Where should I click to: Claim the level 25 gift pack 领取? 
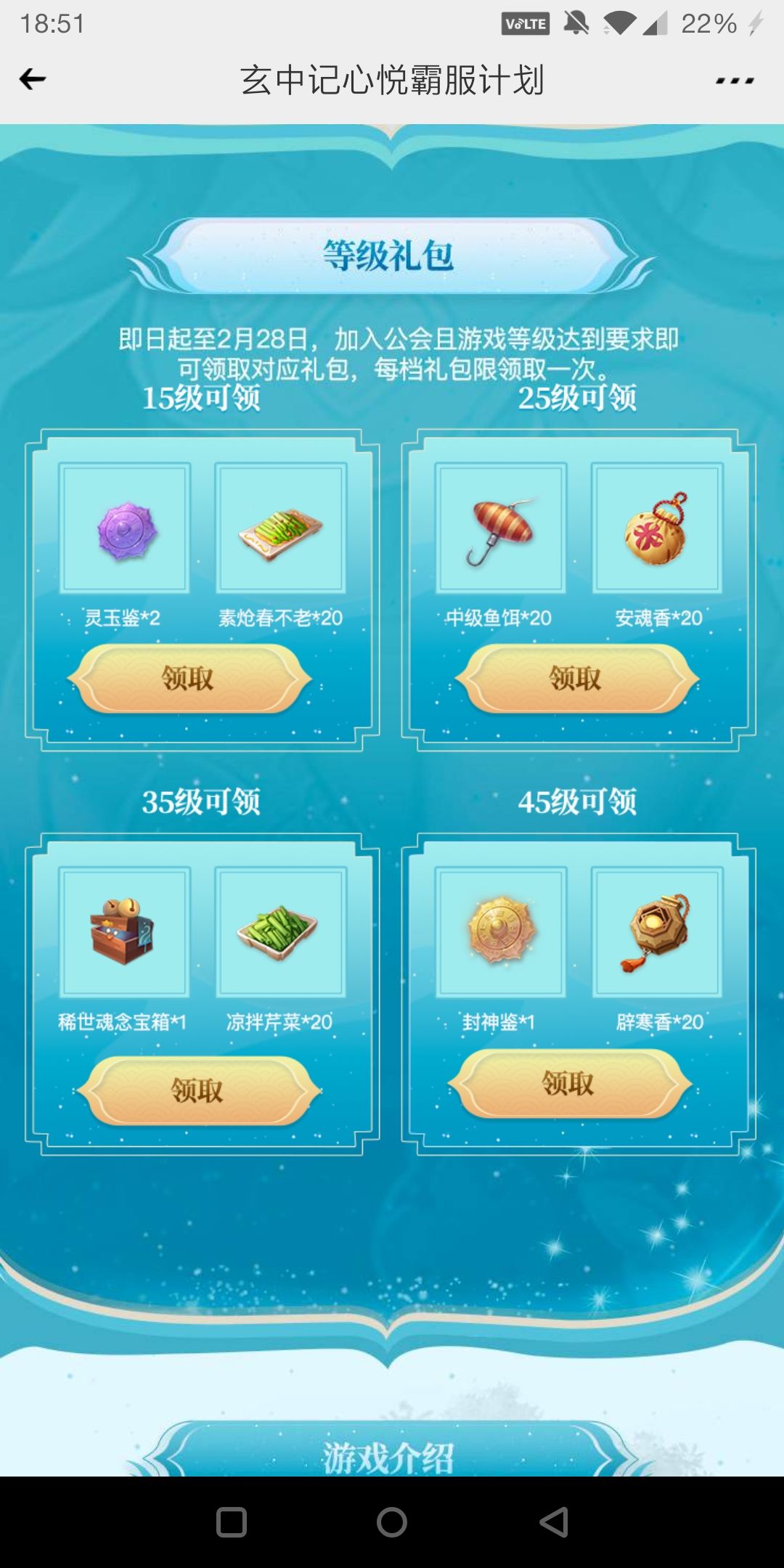[573, 679]
